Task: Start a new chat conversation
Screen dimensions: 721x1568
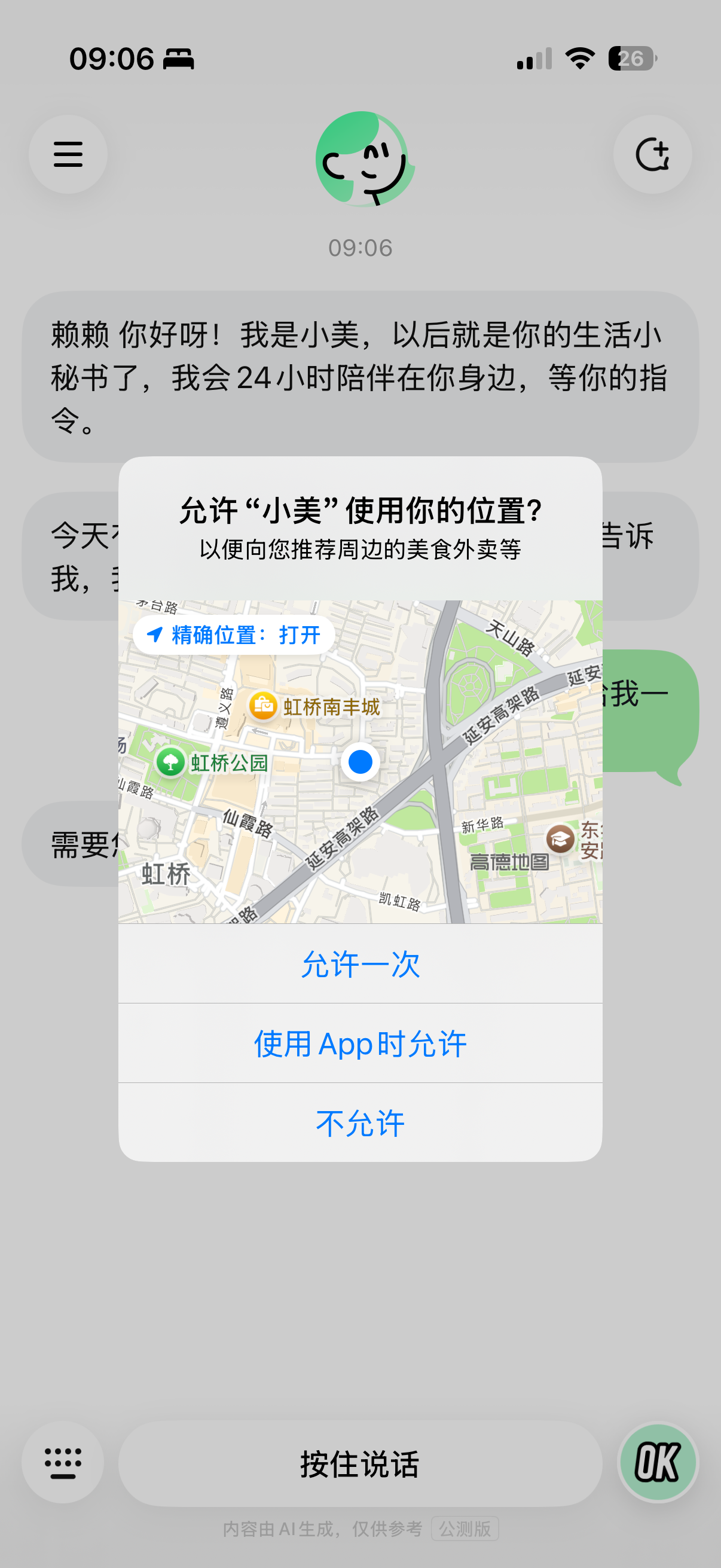Action: tap(652, 154)
